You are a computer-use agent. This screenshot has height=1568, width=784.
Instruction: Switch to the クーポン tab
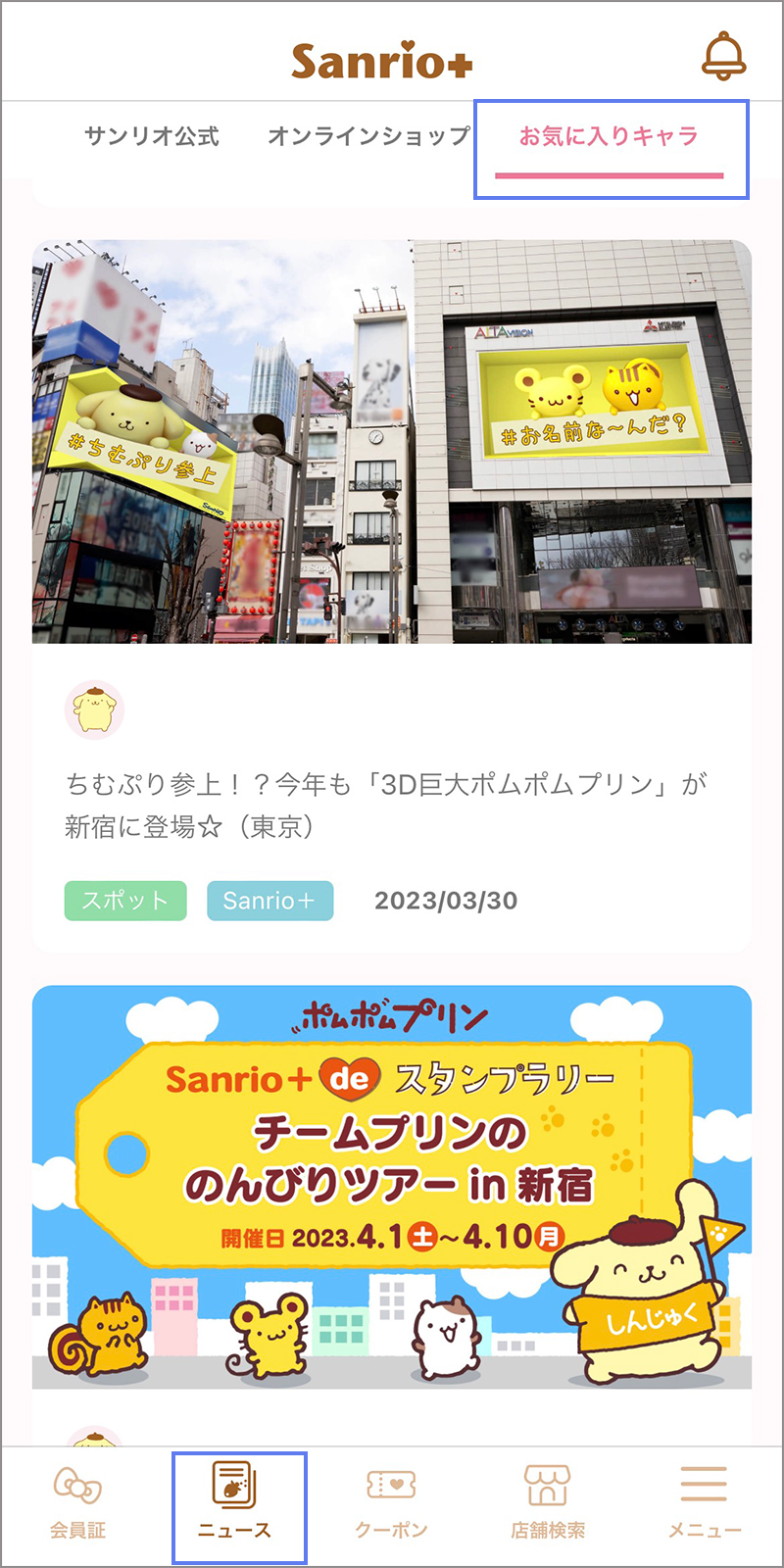pyautogui.click(x=391, y=1503)
